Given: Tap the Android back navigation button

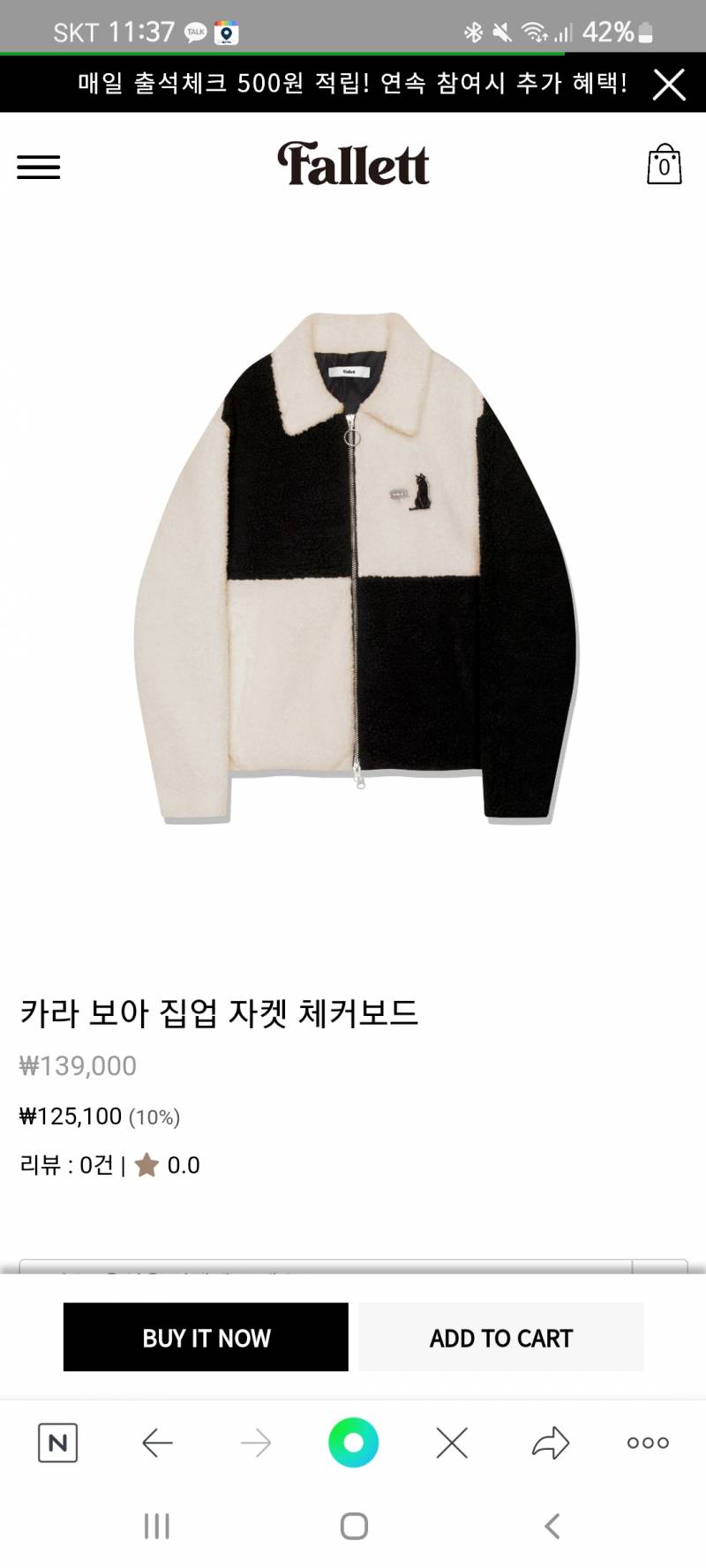Looking at the screenshot, I should coord(552,1525).
